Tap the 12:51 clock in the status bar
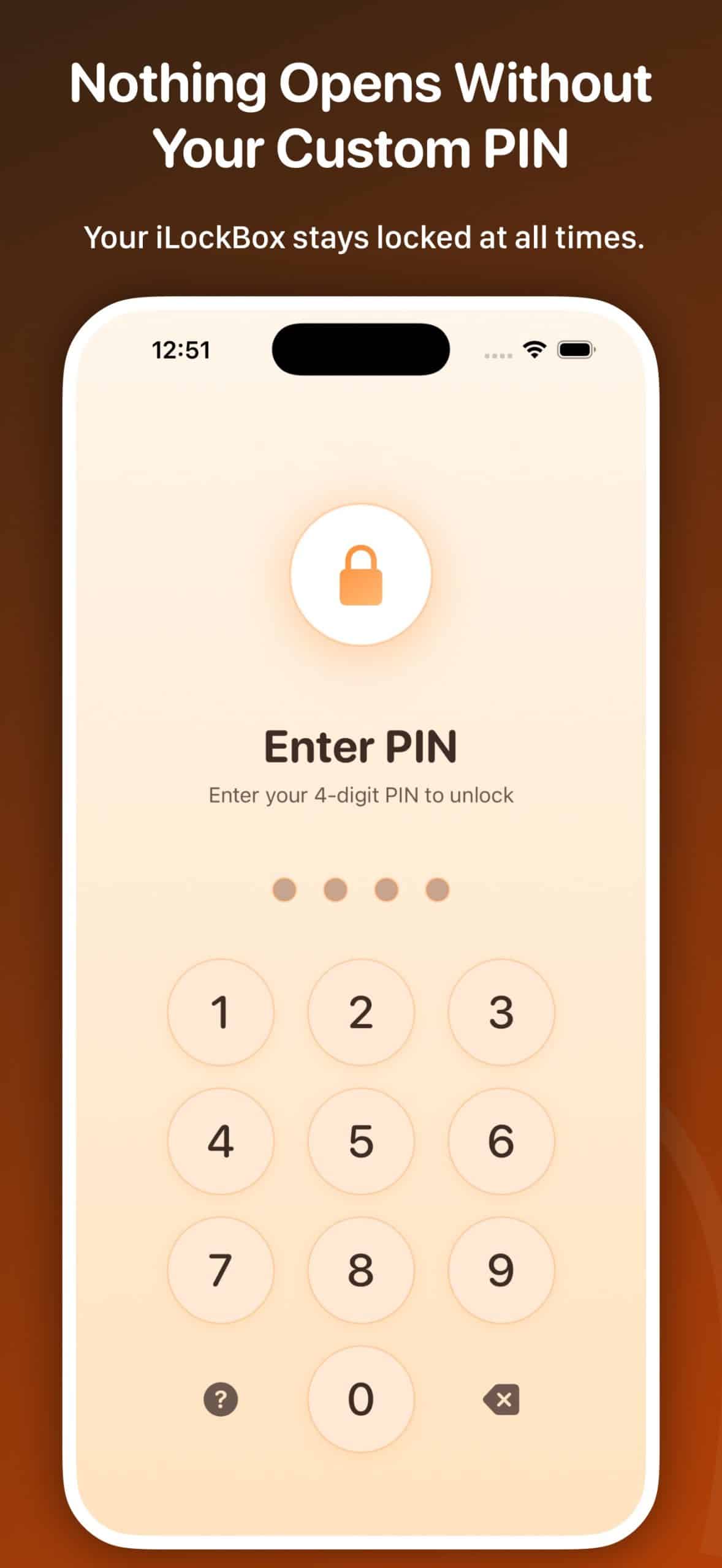 181,349
